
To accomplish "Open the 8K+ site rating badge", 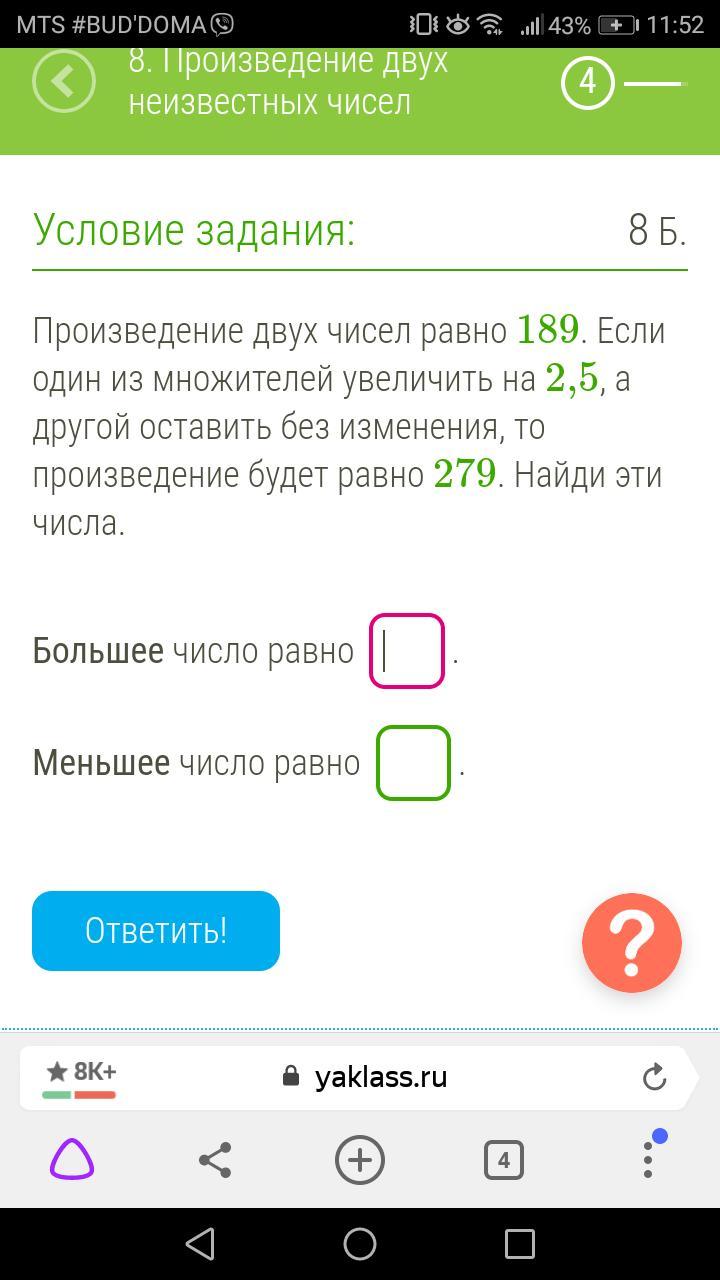I will (x=81, y=1077).
